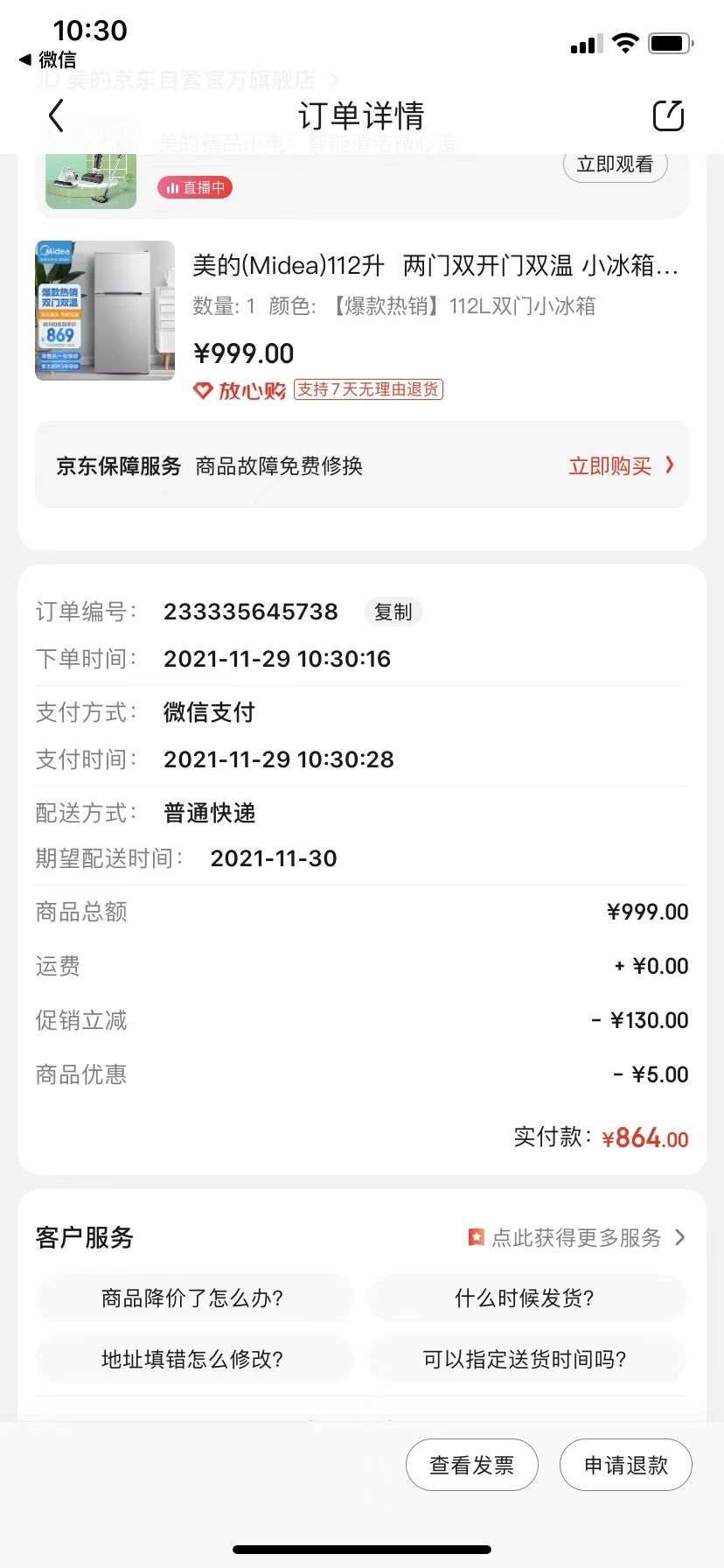The image size is (724, 1568).
Task: Tap 立即购买 for 京东保障服务
Action: [x=620, y=465]
